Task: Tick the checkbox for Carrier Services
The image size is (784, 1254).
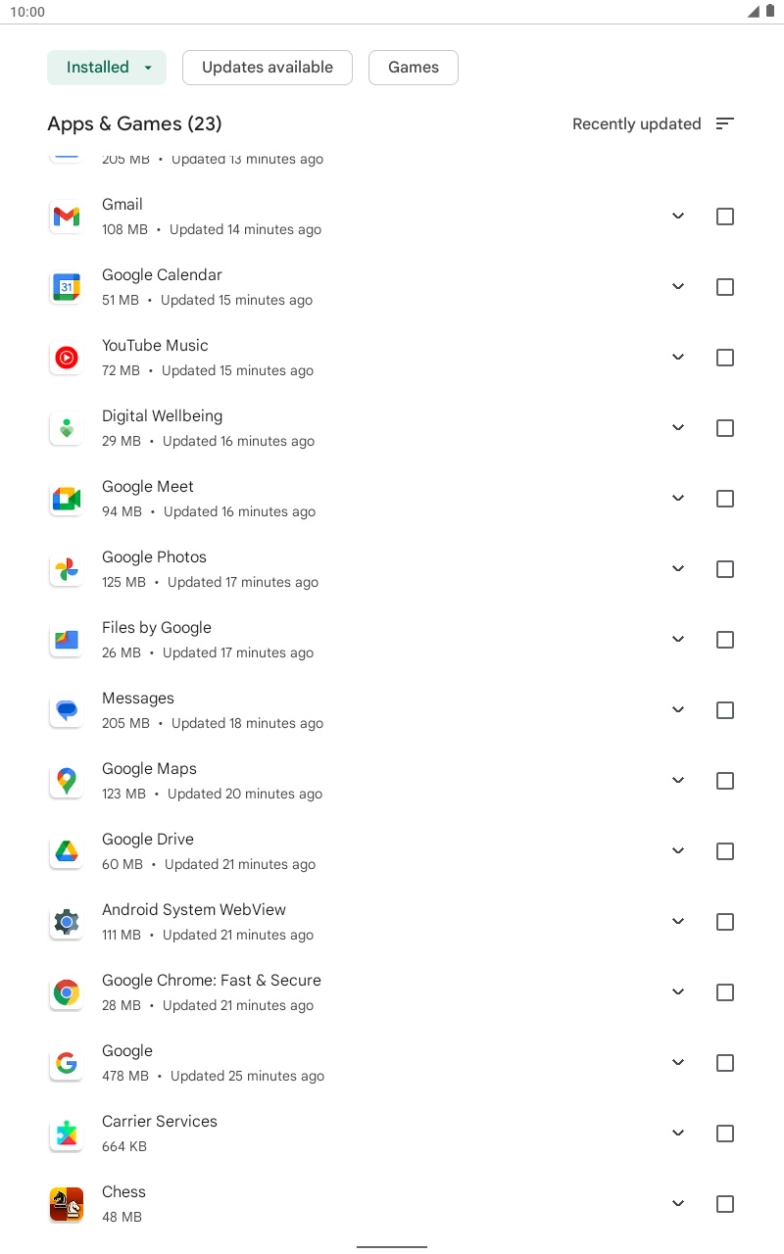Action: coord(725,1133)
